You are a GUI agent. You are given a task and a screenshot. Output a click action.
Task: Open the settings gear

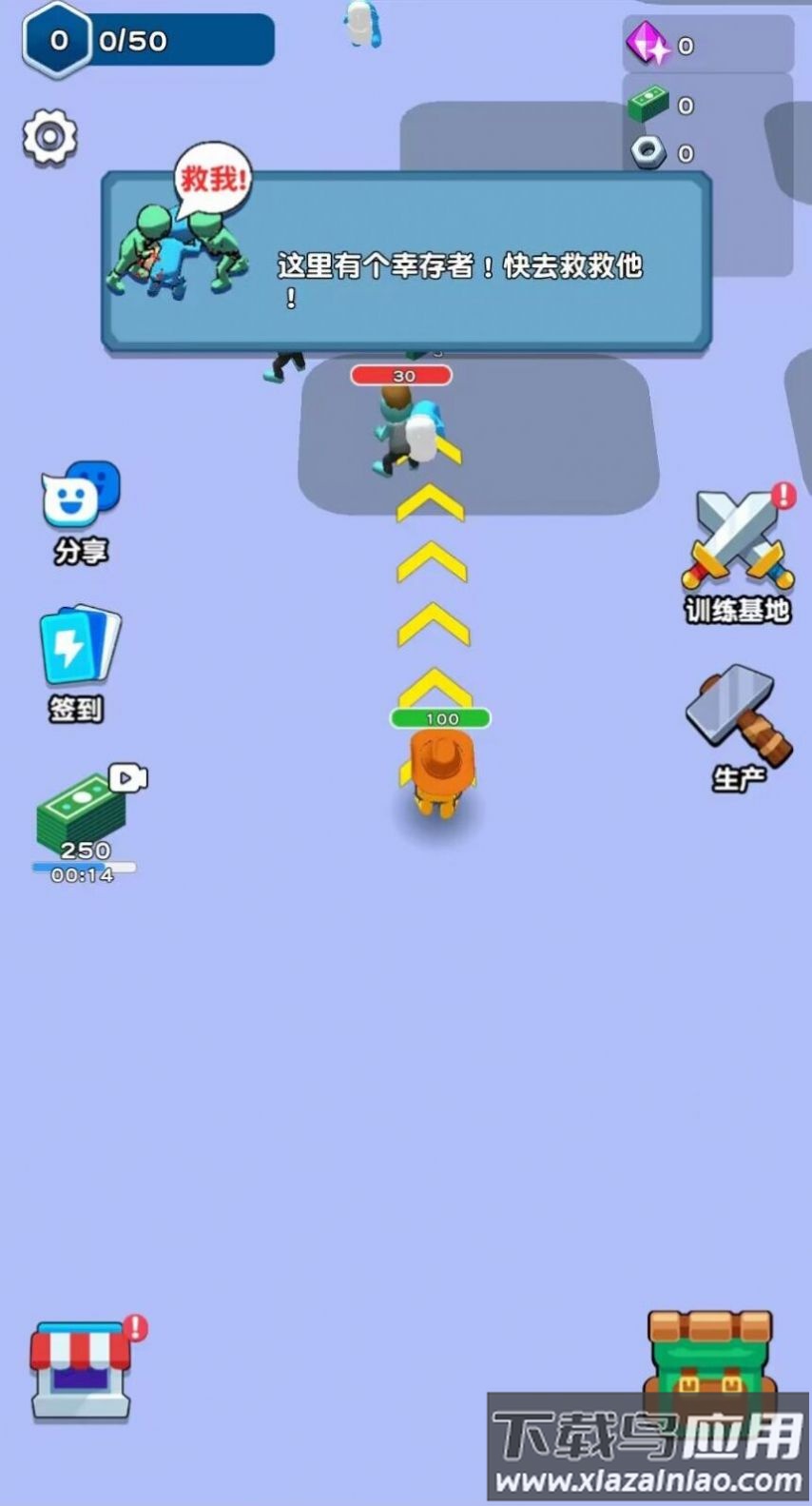click(49, 137)
